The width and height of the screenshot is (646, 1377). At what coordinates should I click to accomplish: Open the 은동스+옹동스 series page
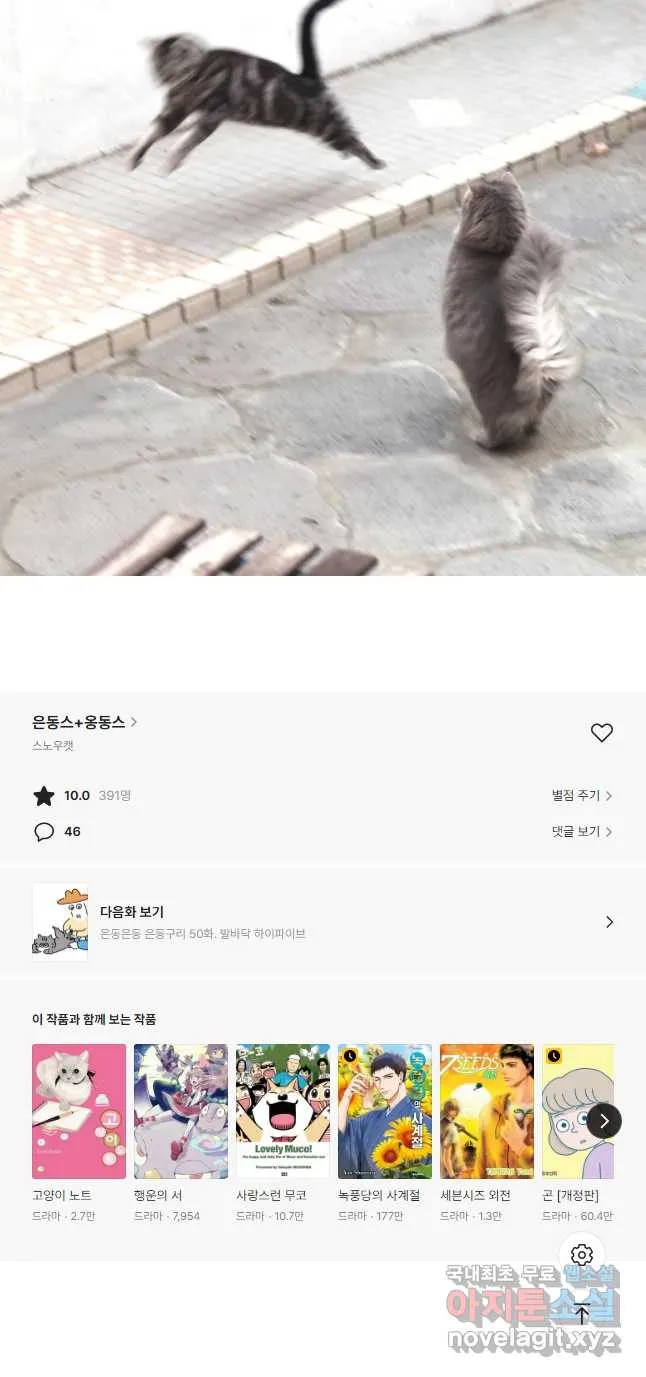point(84,722)
